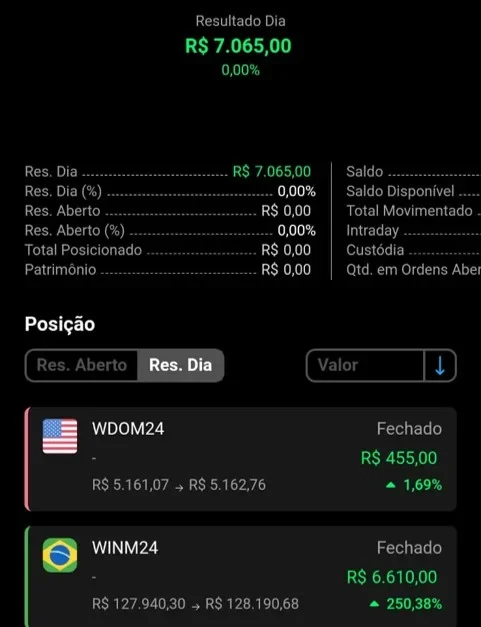
Task: Open the WDOM24 position card
Action: point(241,459)
